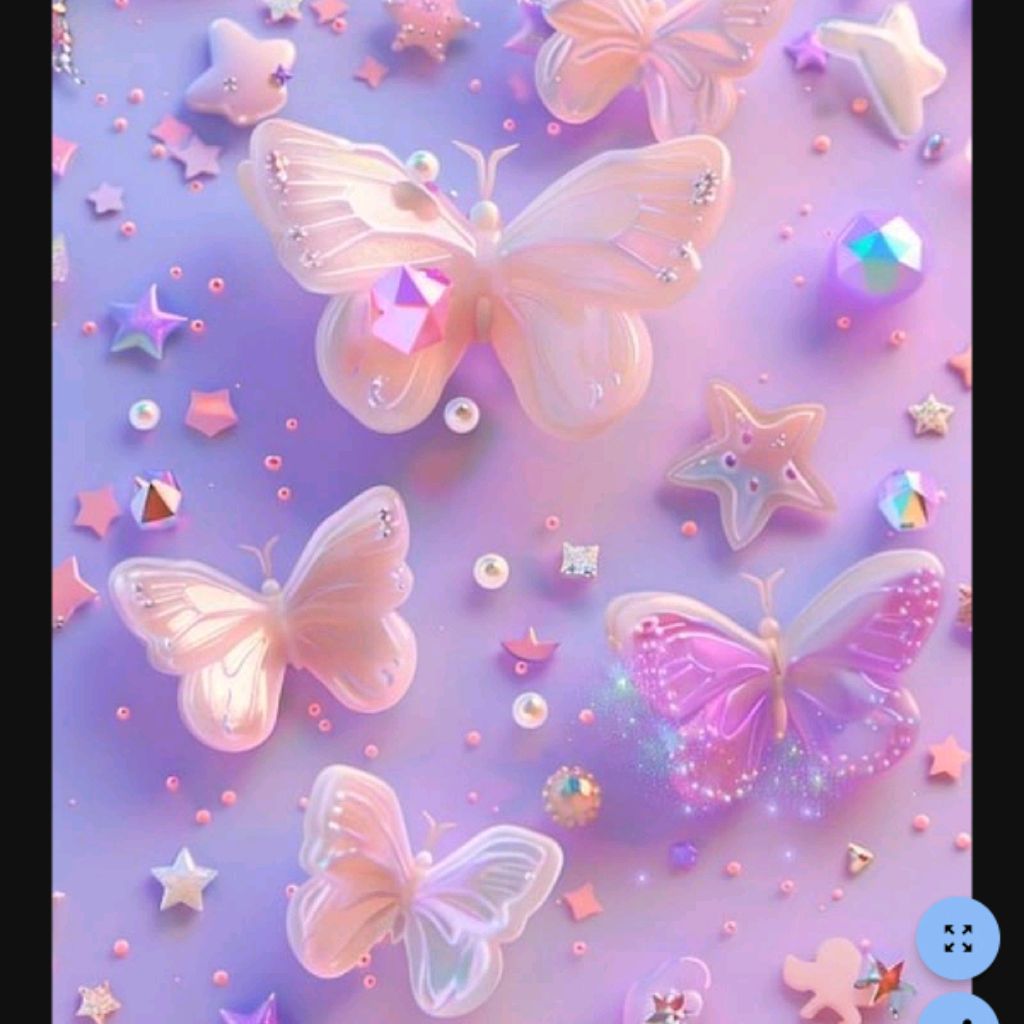The height and width of the screenshot is (1024, 1024).
Task: Expand the wallpaper to fullscreen
Action: 957,938
